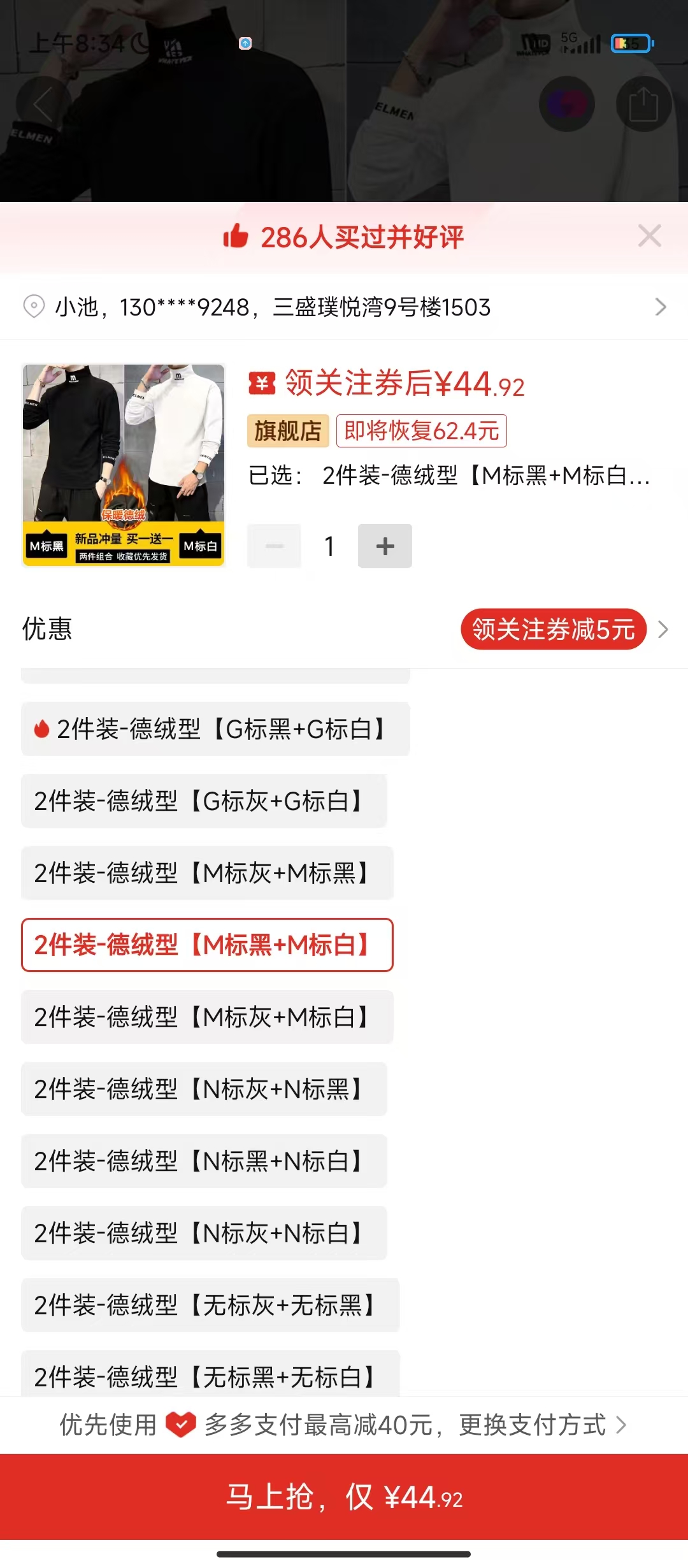Pick 2件装-德绒型【N标黑+N标白】
688x1568 pixels.
point(204,1161)
